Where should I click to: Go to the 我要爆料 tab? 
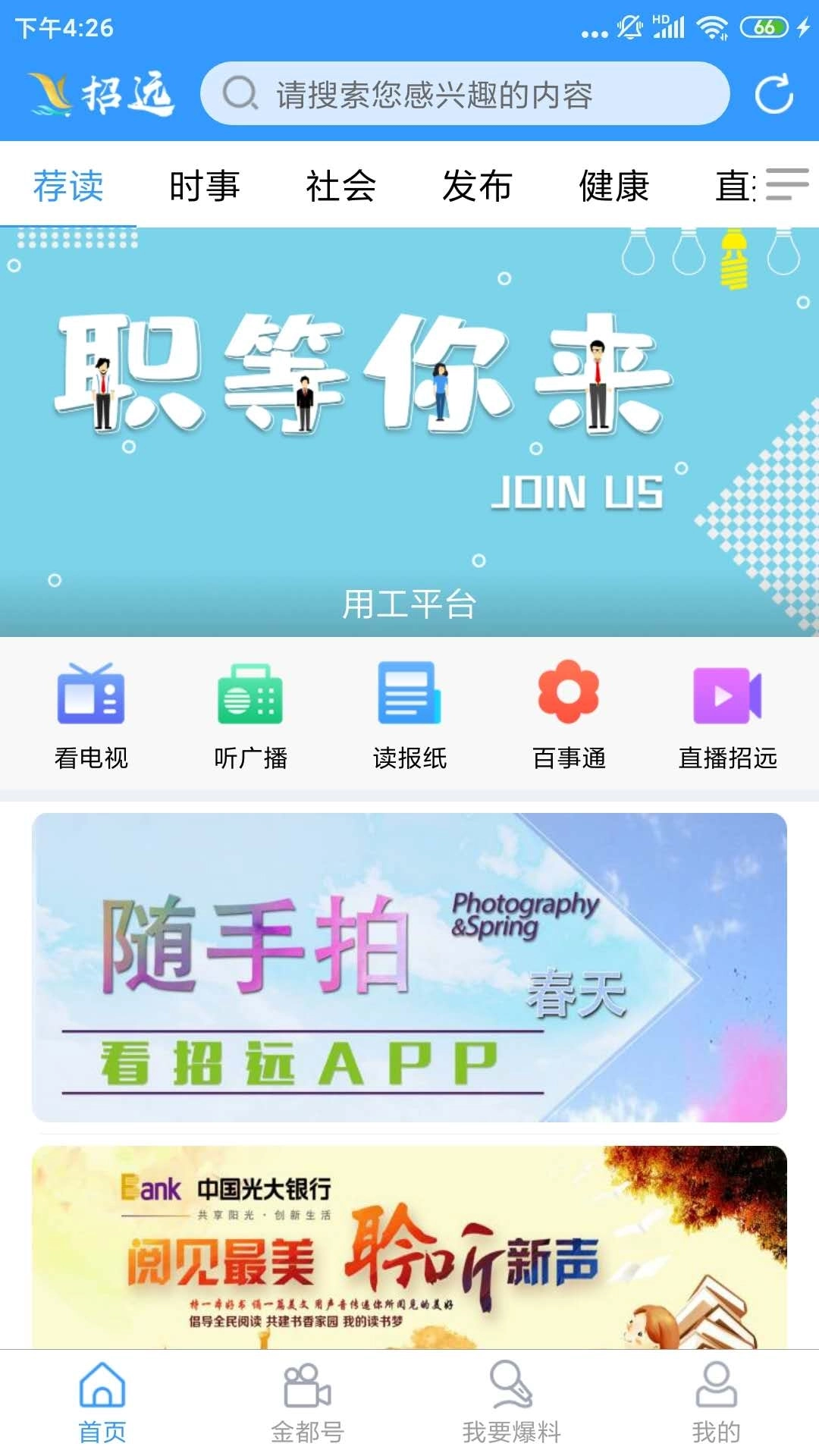click(x=512, y=1403)
